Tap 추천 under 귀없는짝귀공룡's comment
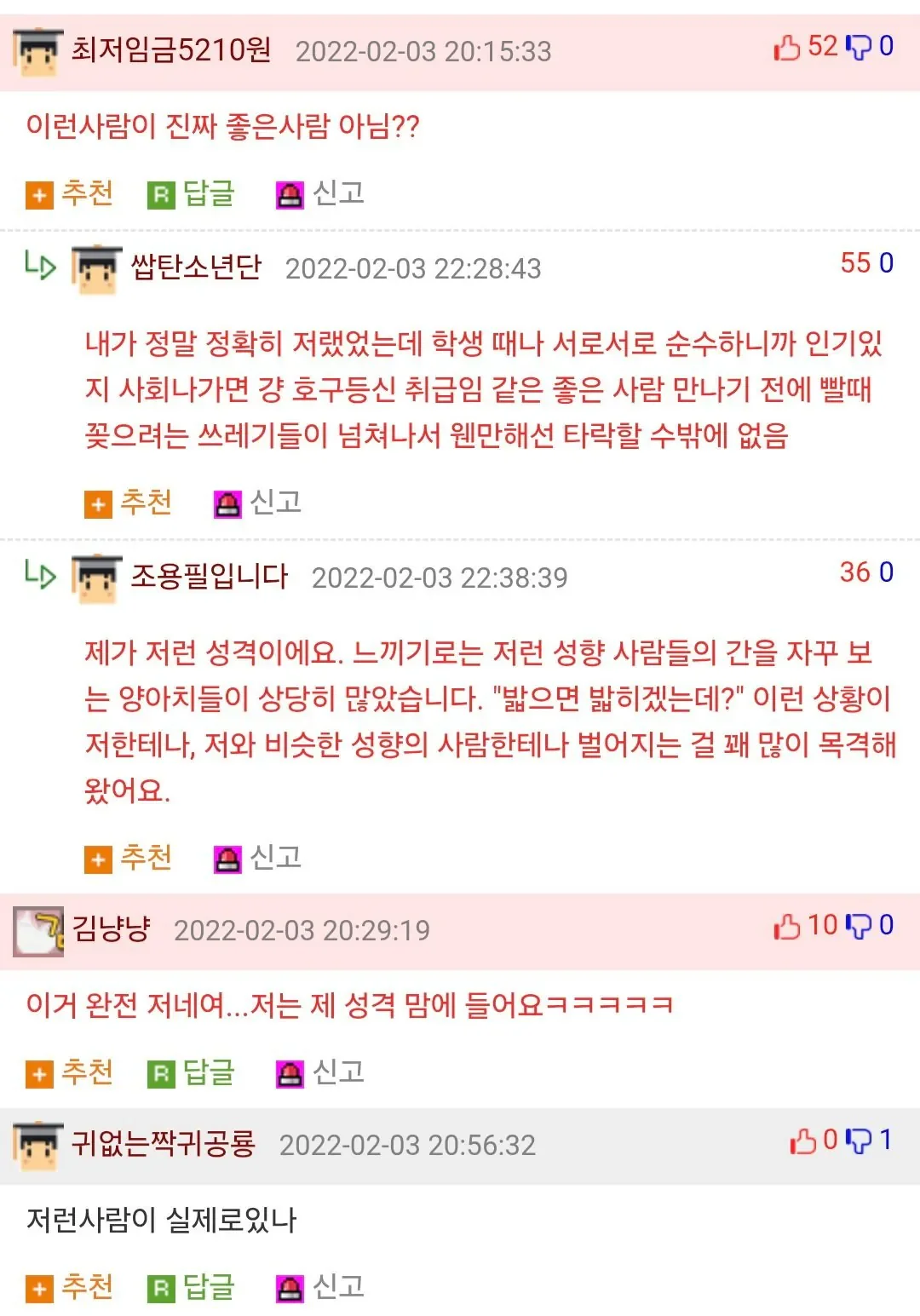The image size is (920, 1316). pos(70,1287)
